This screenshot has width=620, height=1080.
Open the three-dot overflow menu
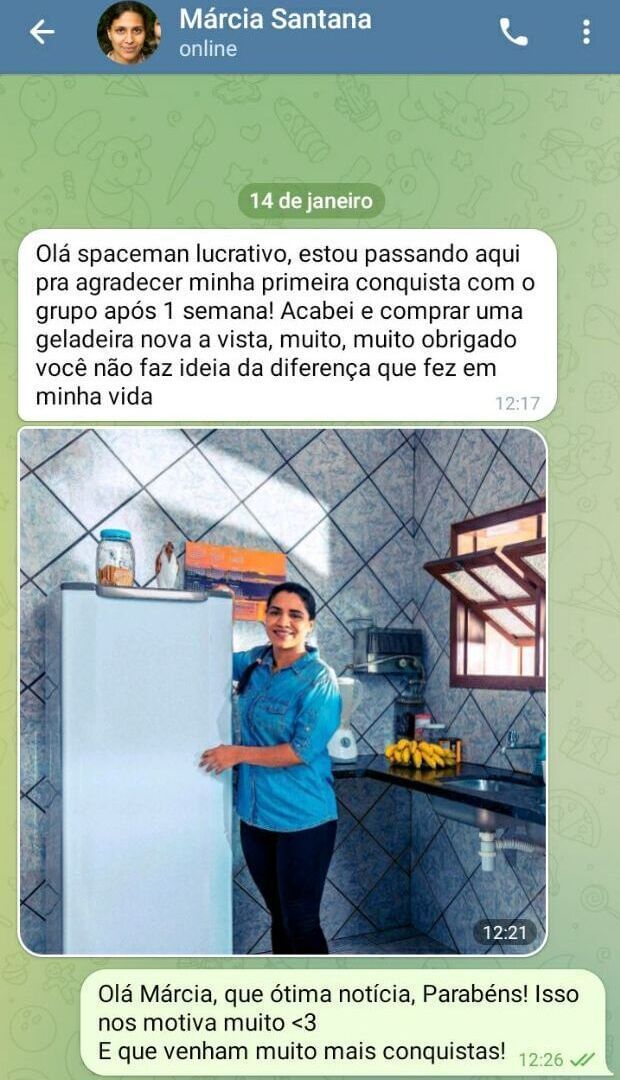586,32
